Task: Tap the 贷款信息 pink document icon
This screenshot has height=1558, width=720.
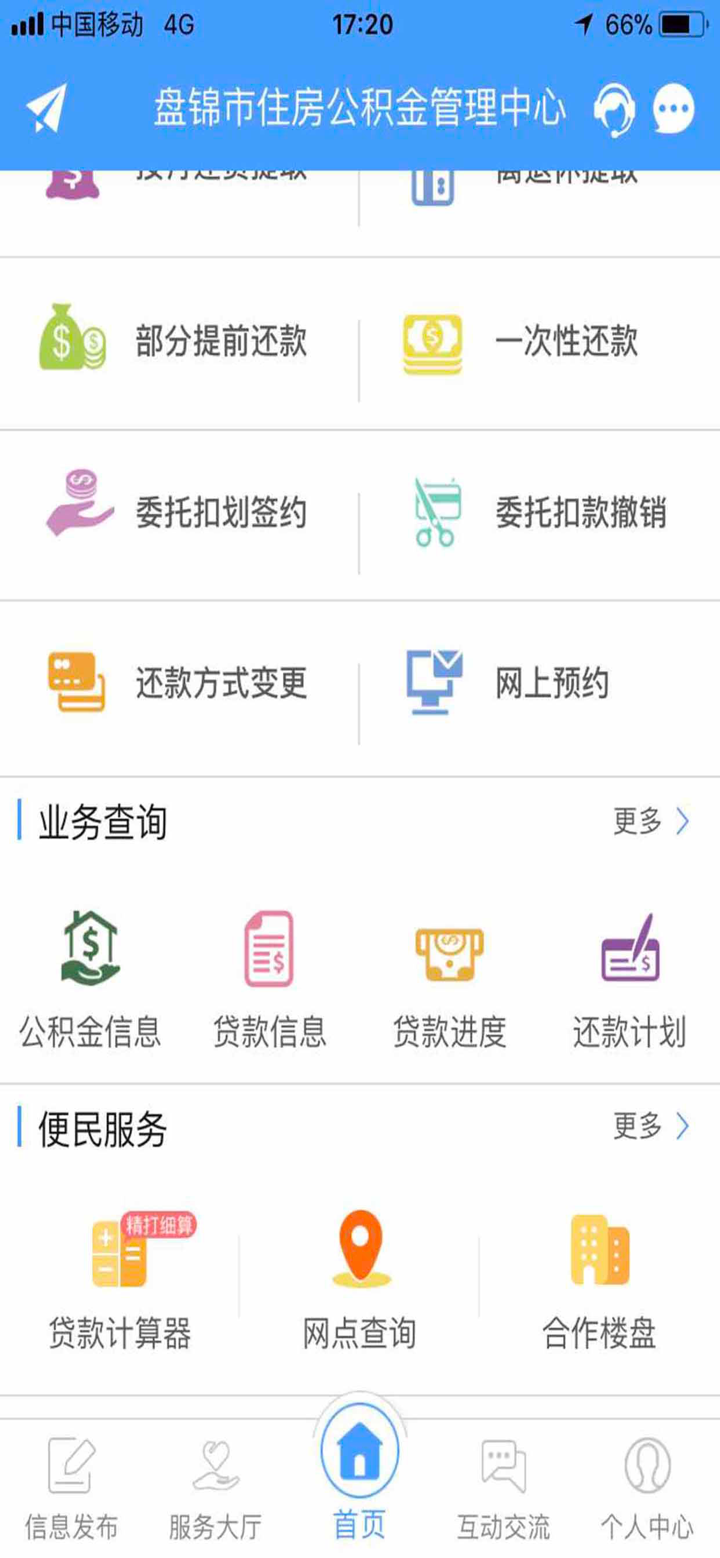Action: [266, 948]
